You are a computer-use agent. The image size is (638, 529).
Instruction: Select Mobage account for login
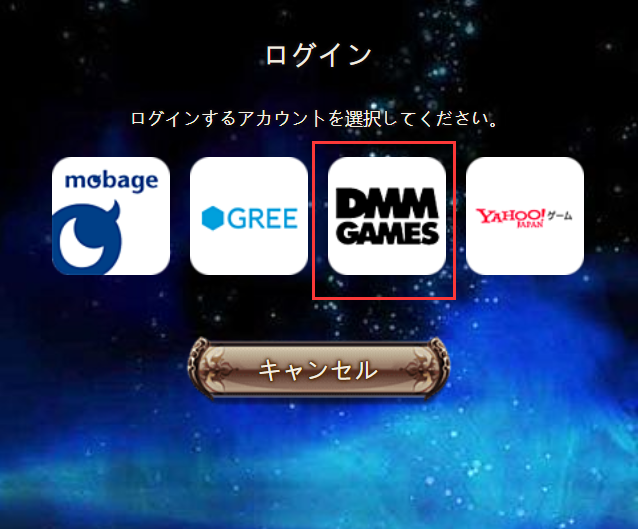click(111, 216)
